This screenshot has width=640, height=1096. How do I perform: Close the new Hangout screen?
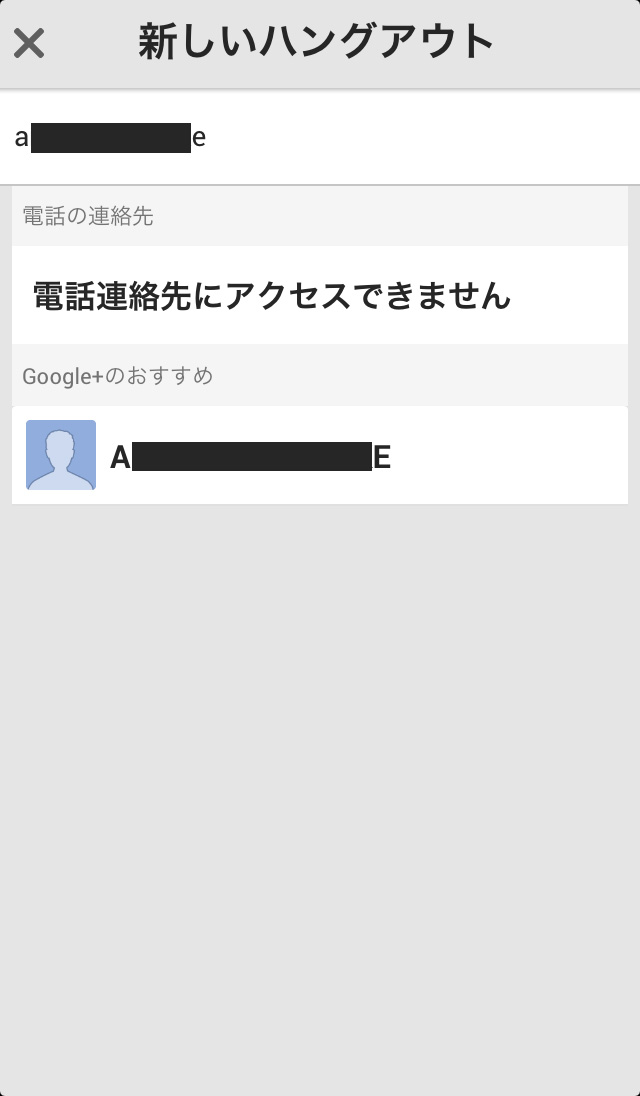point(29,44)
